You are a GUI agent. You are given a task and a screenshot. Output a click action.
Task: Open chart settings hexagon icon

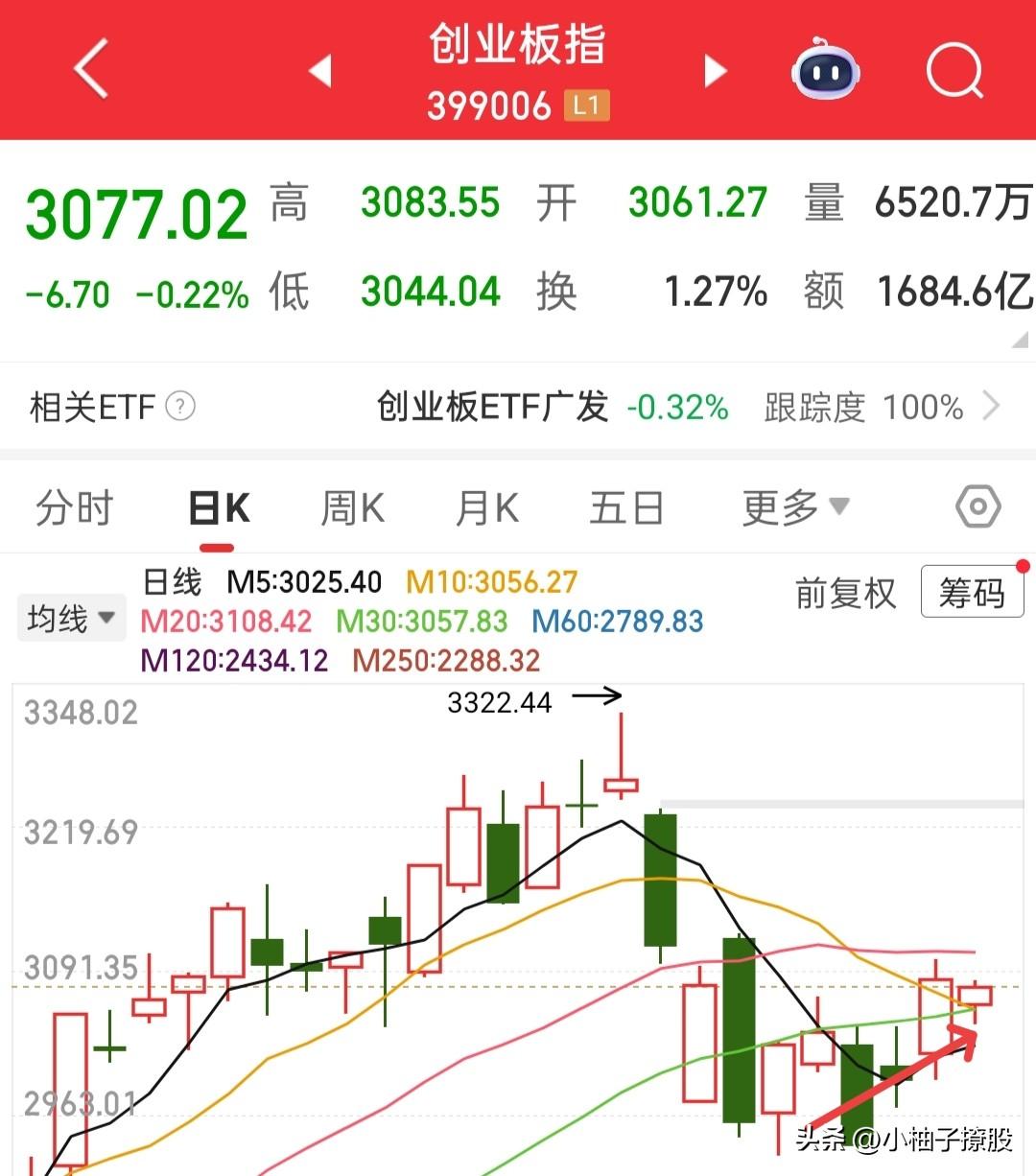pyautogui.click(x=977, y=506)
